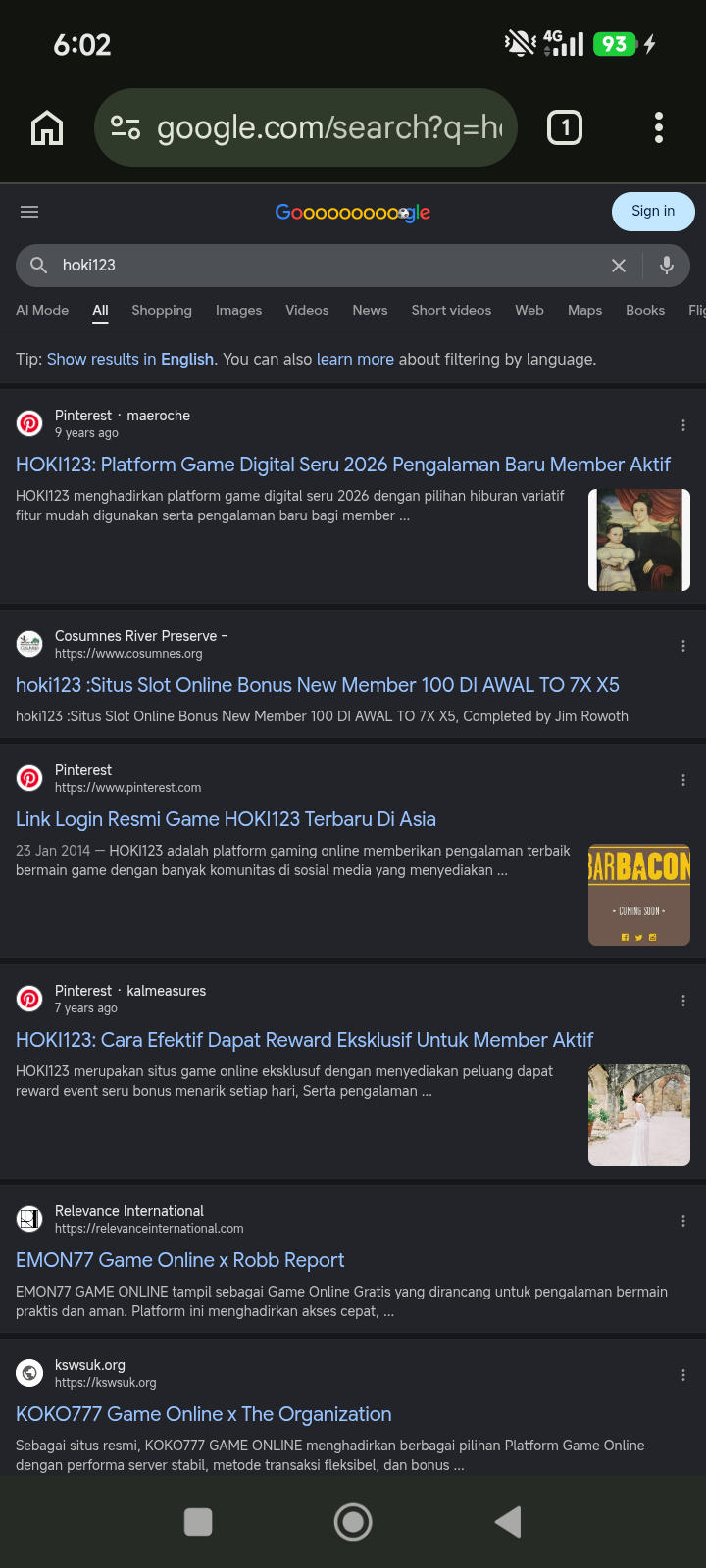Tap the Sign in button
This screenshot has height=1568, width=706.
coord(653,211)
